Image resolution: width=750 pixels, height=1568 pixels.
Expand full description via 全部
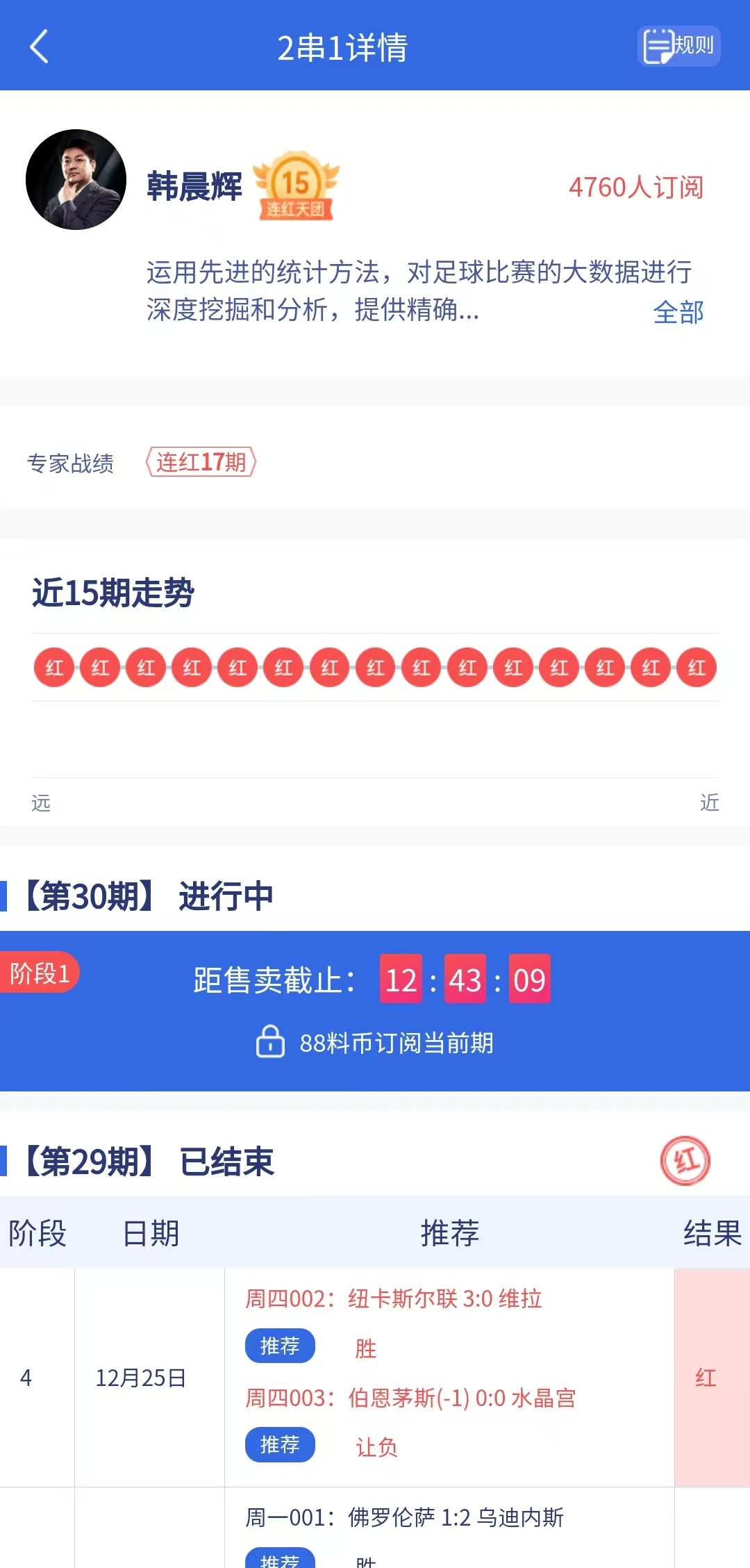(x=678, y=312)
